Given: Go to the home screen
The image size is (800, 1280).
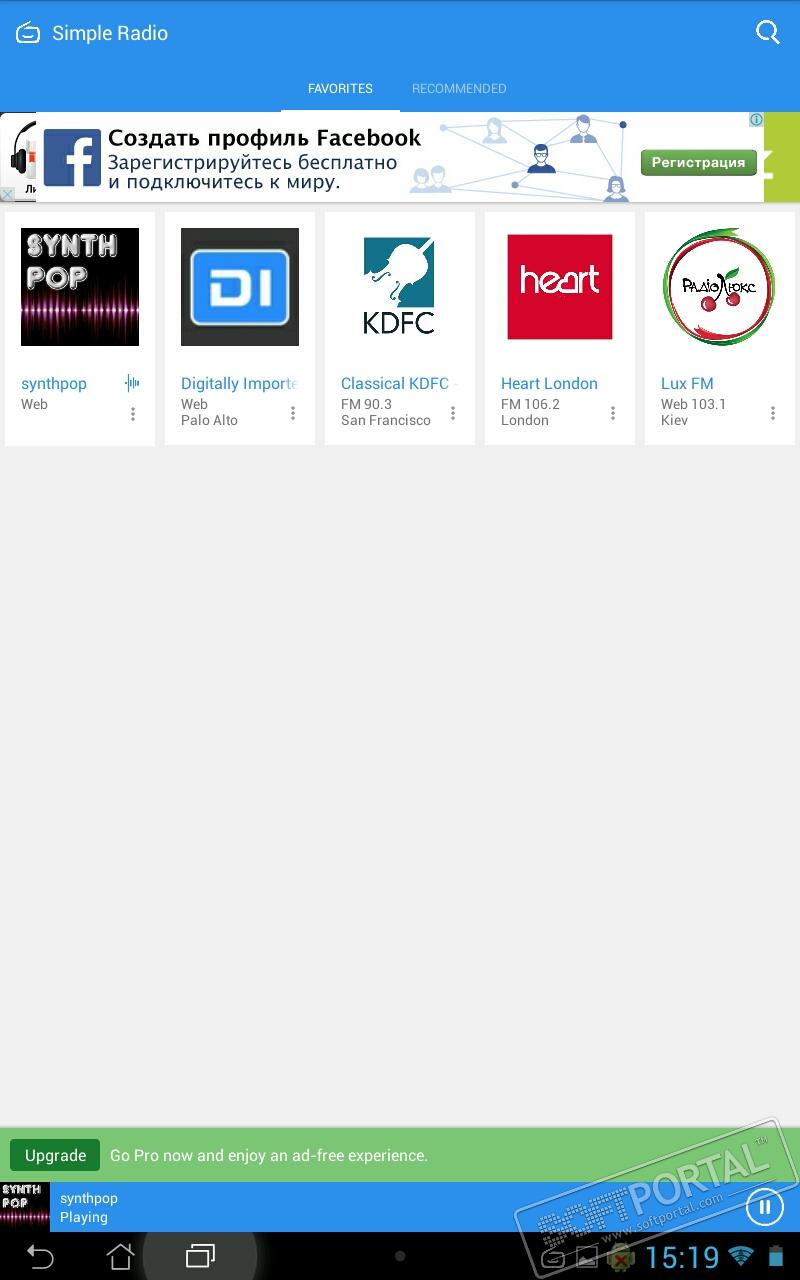Looking at the screenshot, I should point(120,1256).
